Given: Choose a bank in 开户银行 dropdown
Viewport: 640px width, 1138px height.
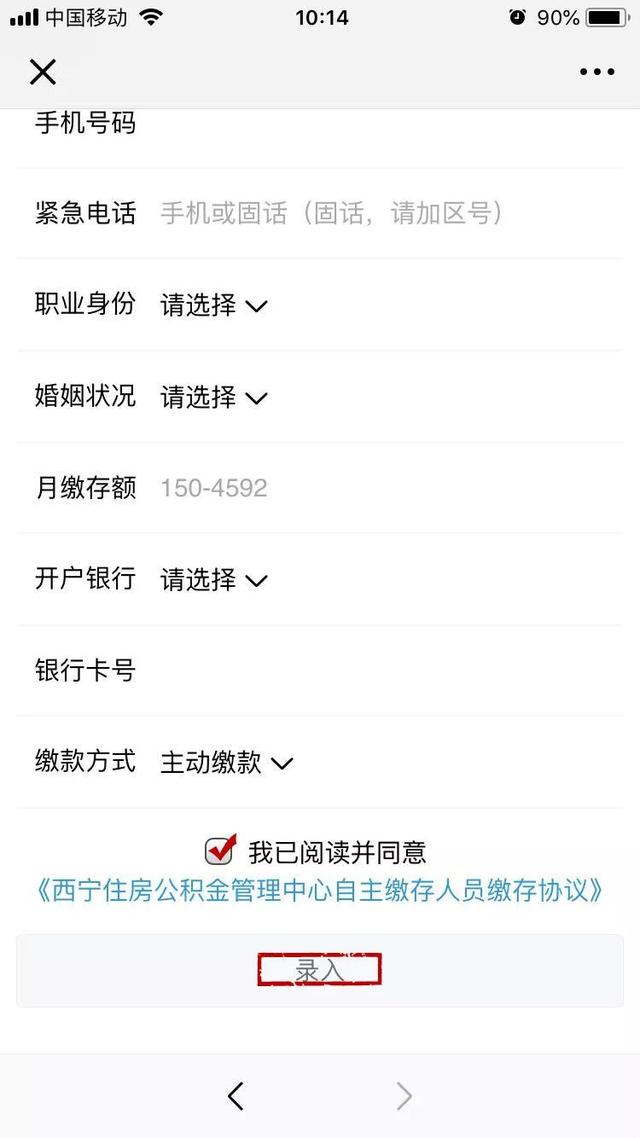Looking at the screenshot, I should [x=214, y=580].
